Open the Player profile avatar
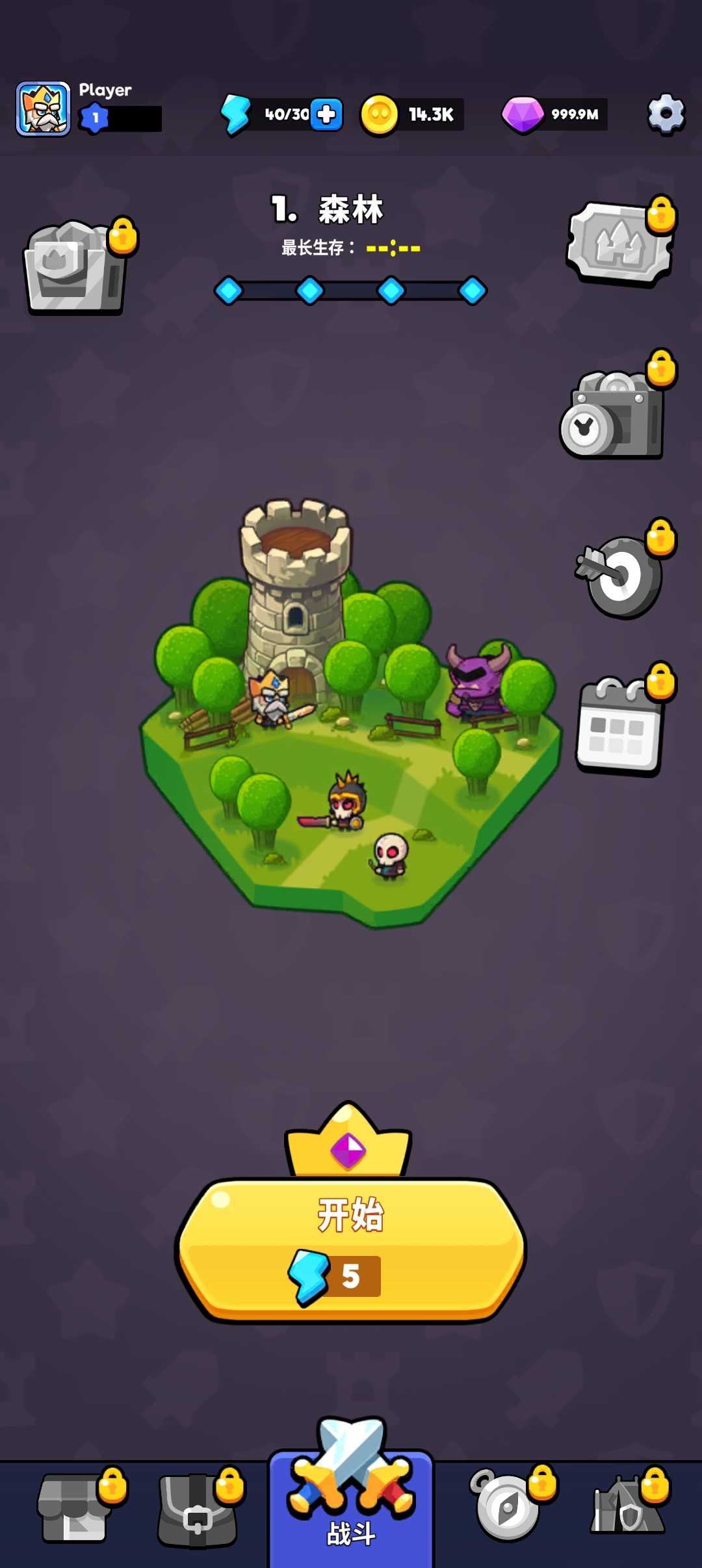Screen dimensions: 702x1568 [x=43, y=109]
